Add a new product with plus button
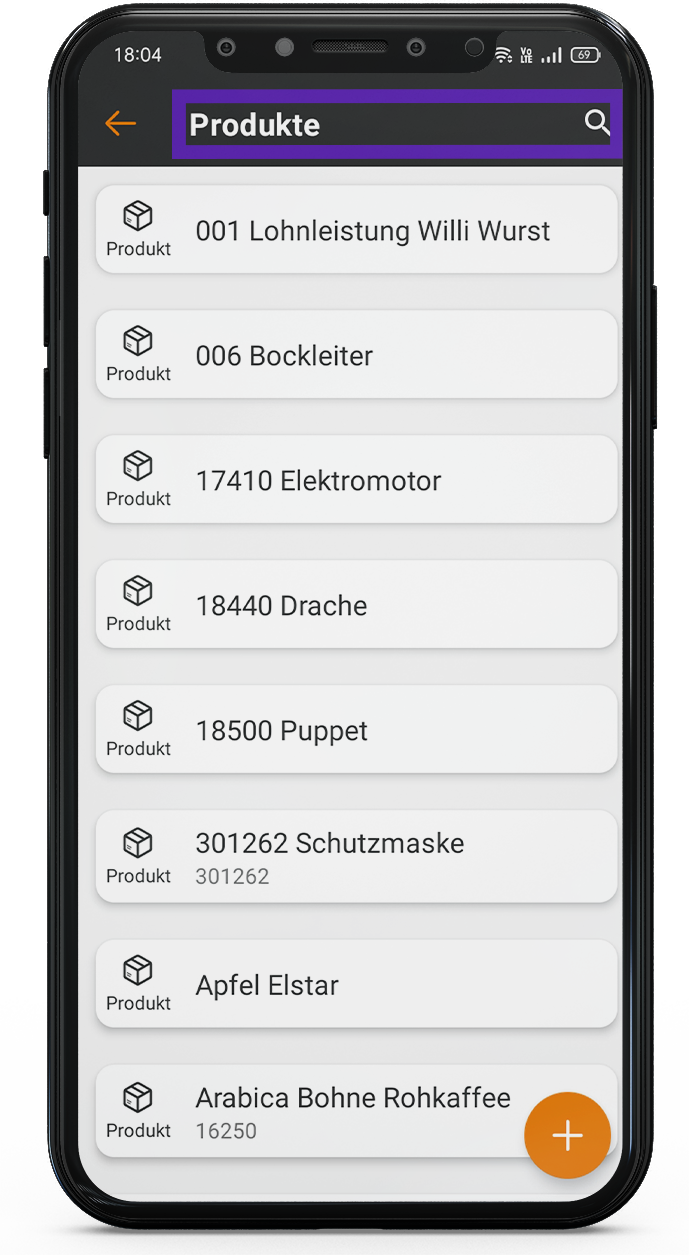This screenshot has height=1255, width=689. tap(567, 1135)
